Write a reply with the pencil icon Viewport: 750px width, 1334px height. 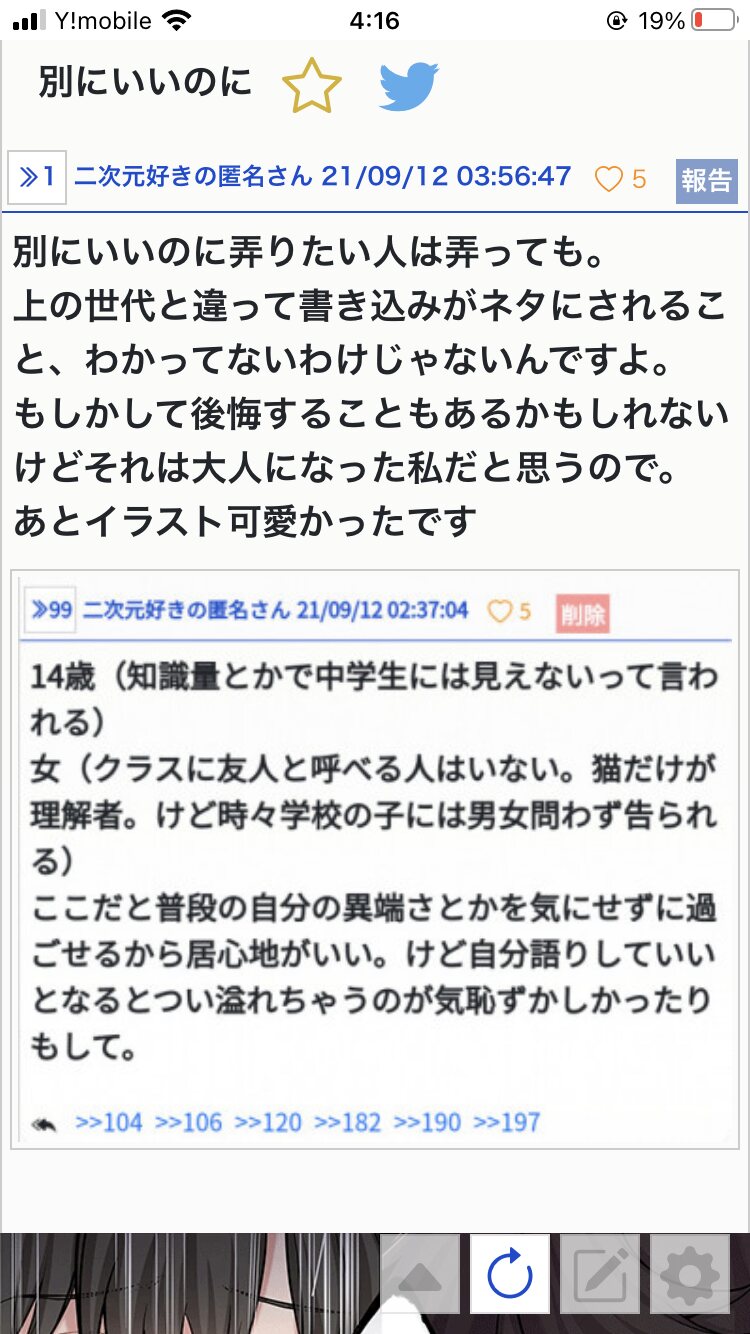pos(600,1274)
